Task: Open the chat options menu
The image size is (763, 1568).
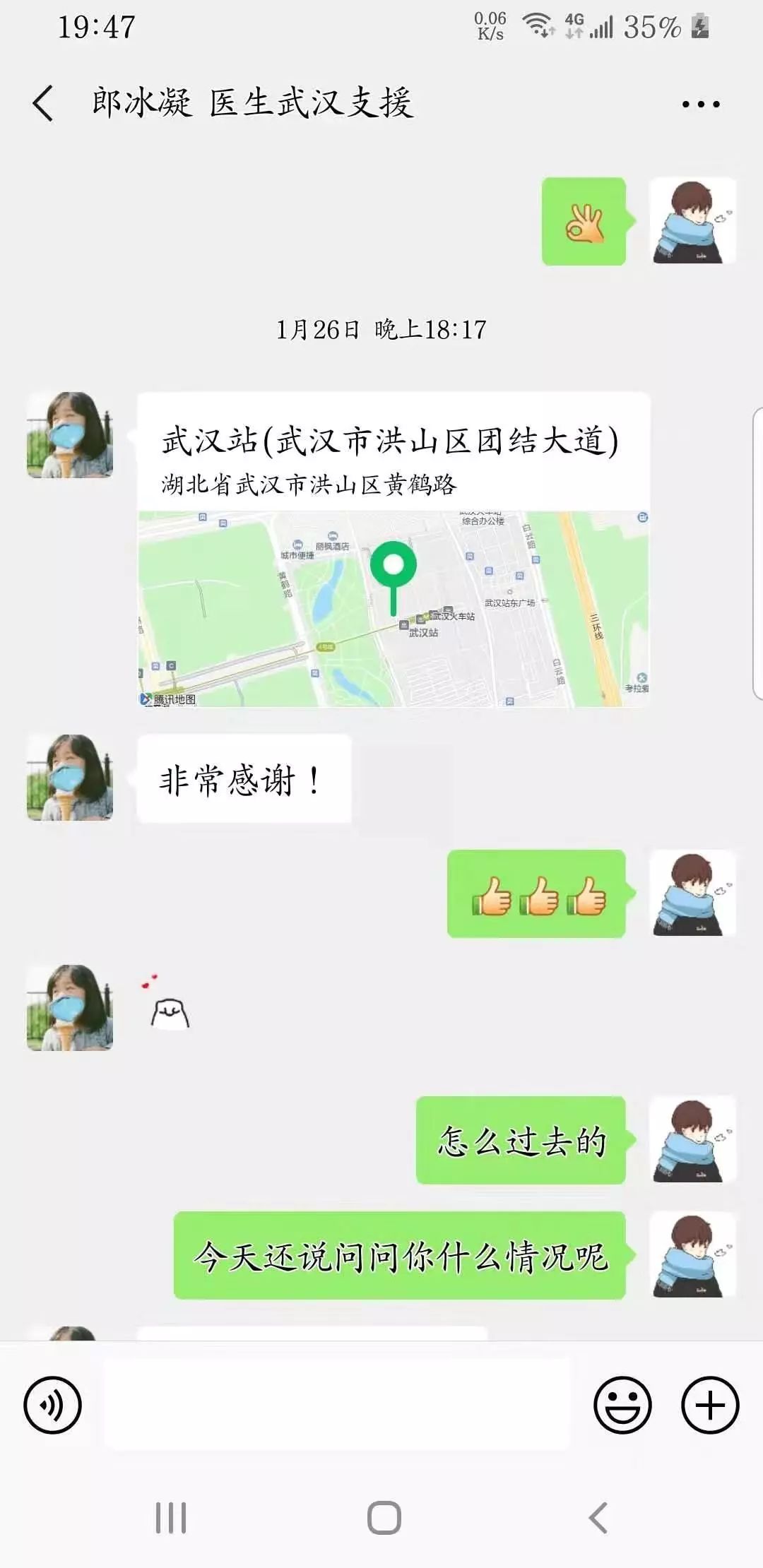Action: pyautogui.click(x=700, y=105)
